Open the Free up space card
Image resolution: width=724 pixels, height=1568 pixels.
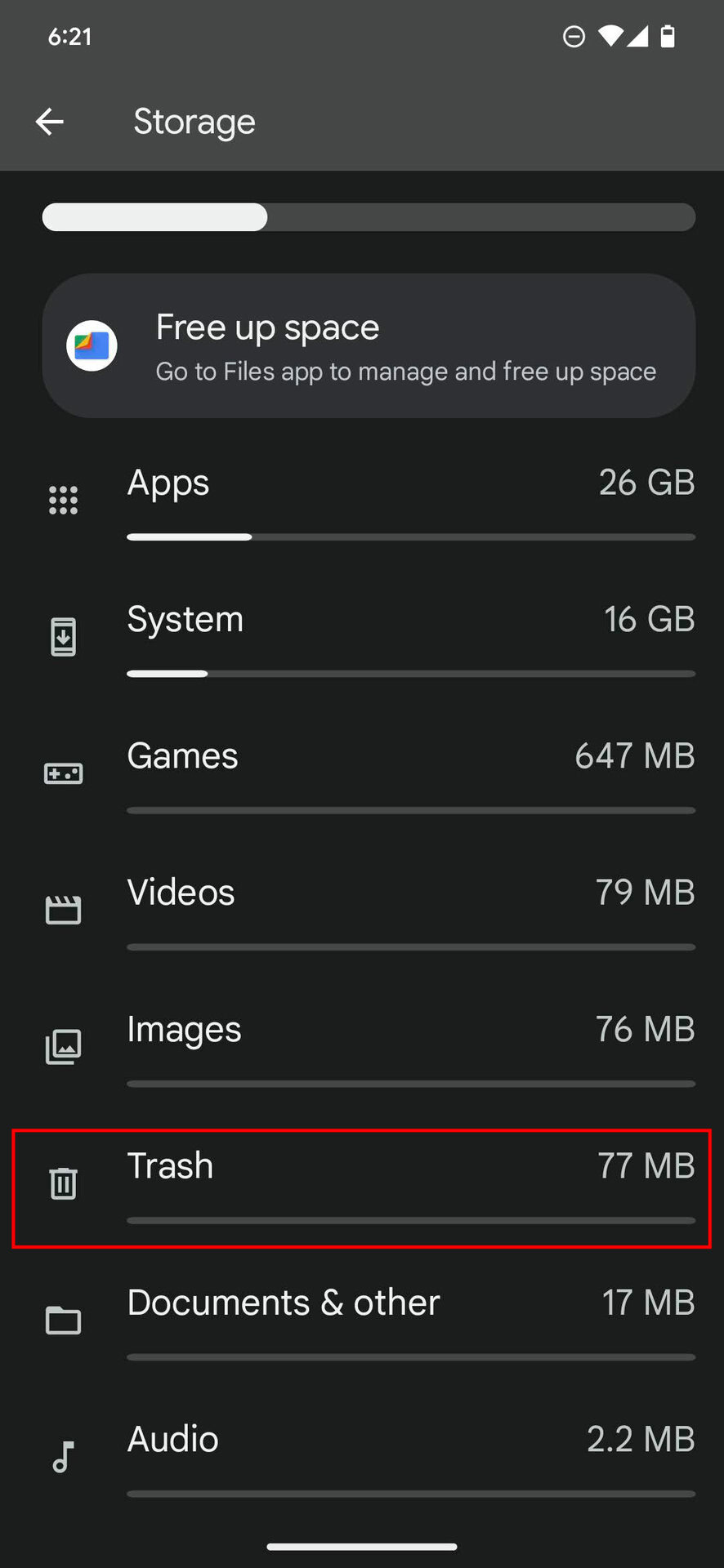(x=369, y=345)
